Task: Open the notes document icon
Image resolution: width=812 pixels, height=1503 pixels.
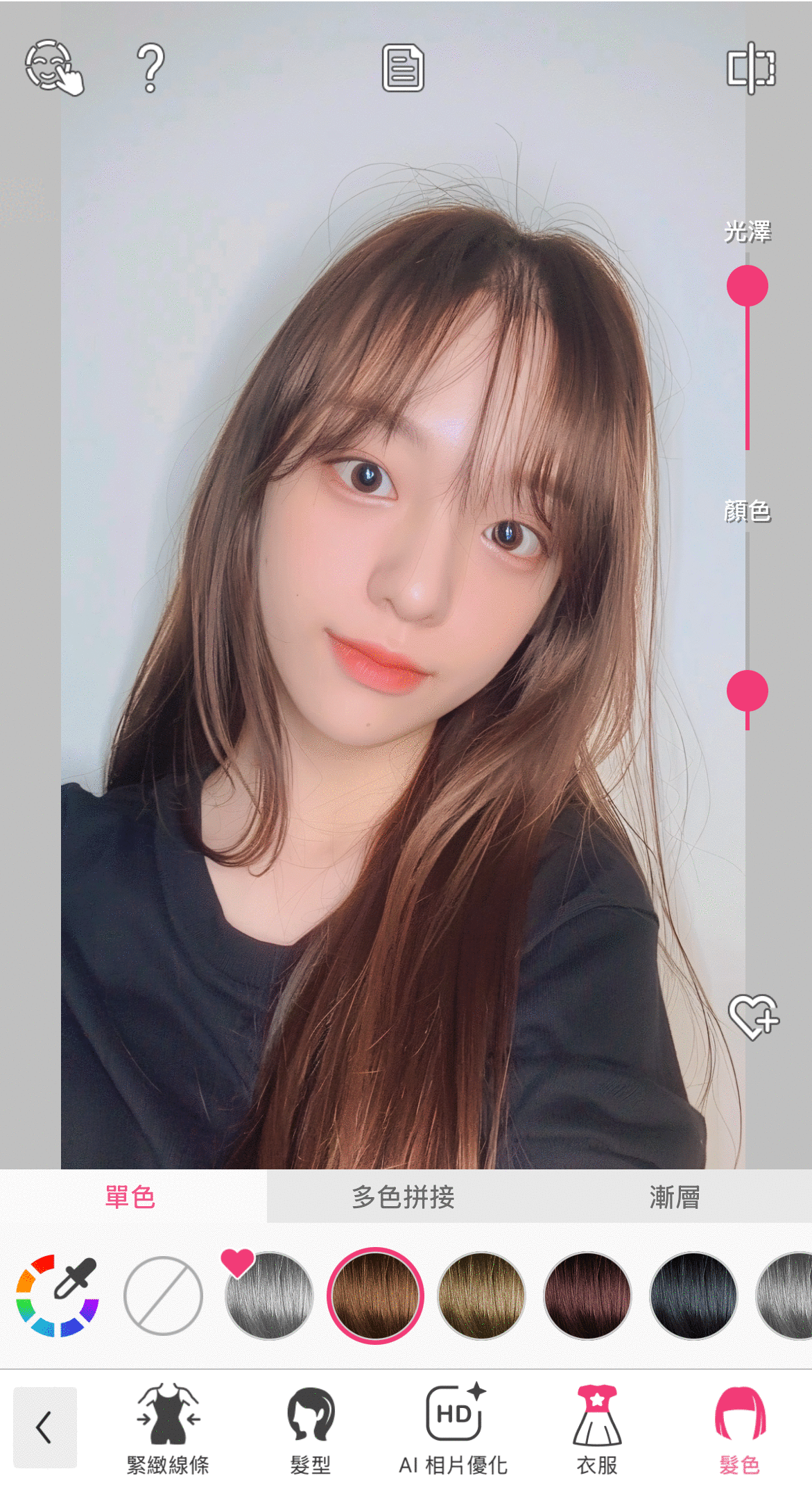Action: click(403, 68)
